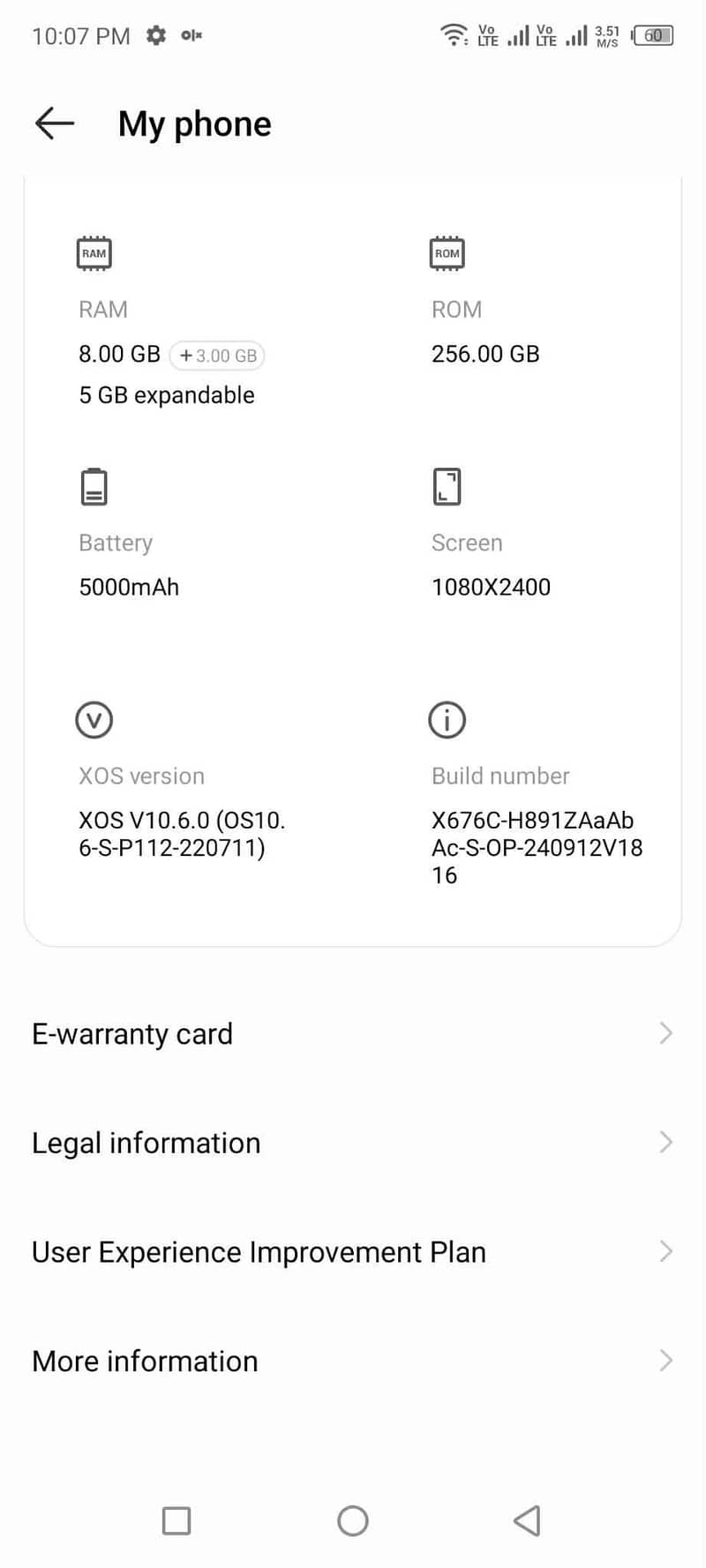This screenshot has height=1568, width=706.
Task: Tap the +3.00 GB RAM chip
Action: click(217, 356)
